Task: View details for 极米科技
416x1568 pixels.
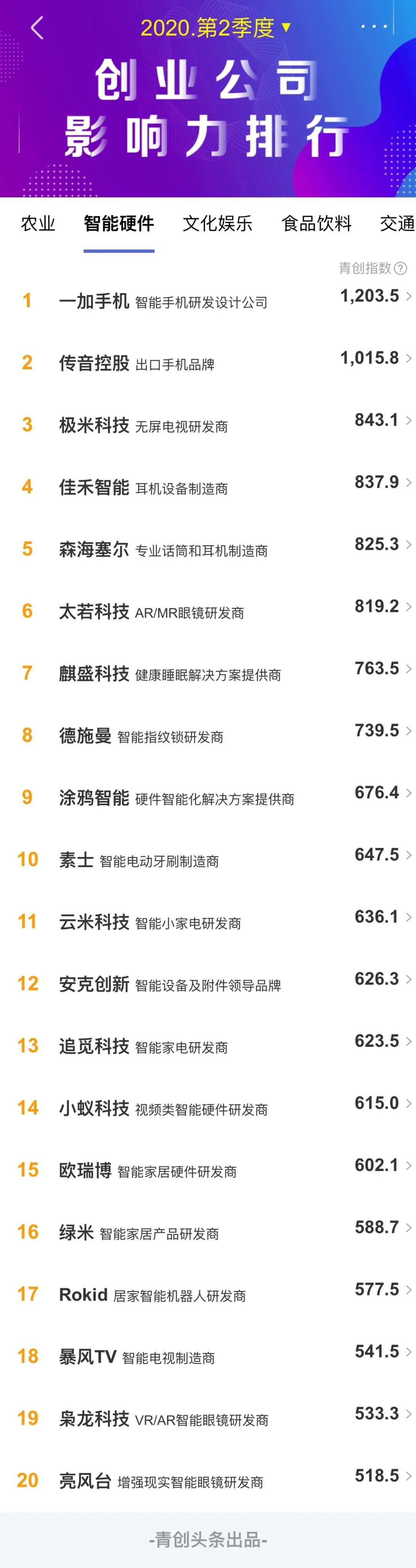Action: pos(207,425)
